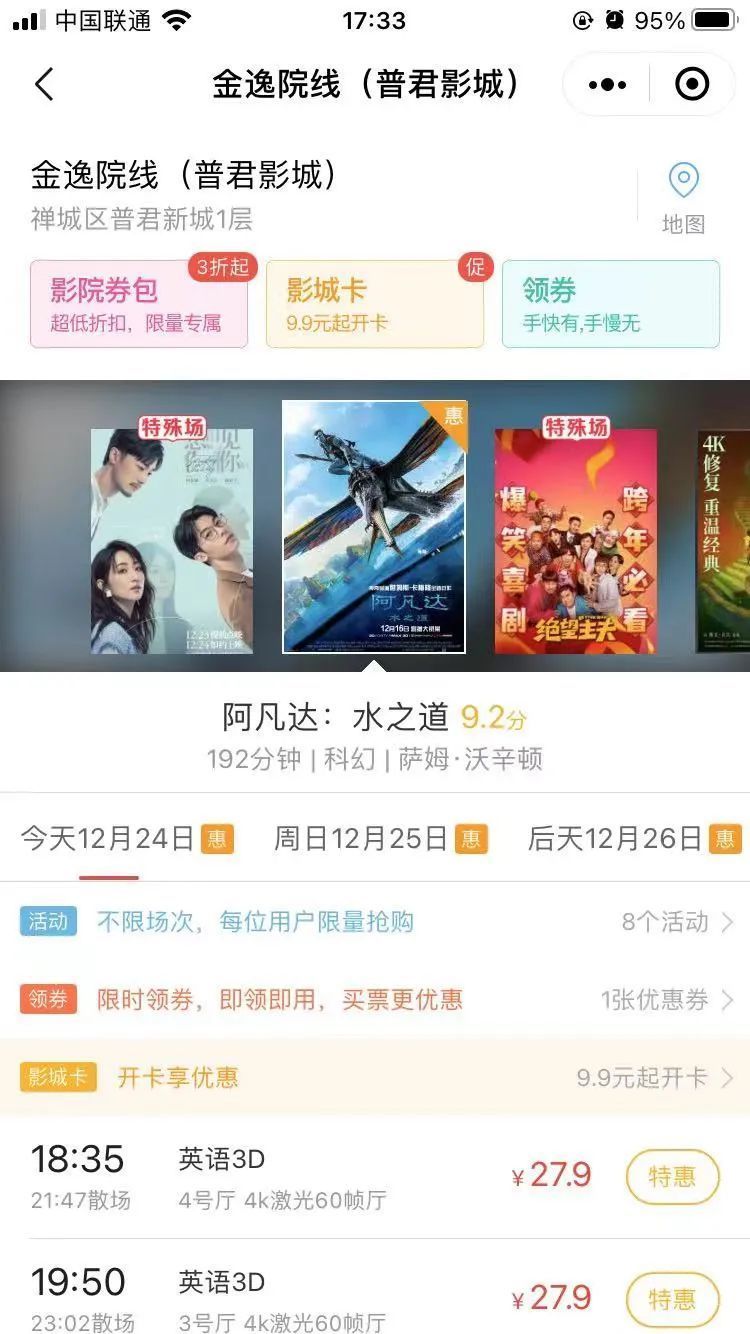750x1334 pixels.
Task: Open the 影院券包 coupon pack
Action: point(139,304)
